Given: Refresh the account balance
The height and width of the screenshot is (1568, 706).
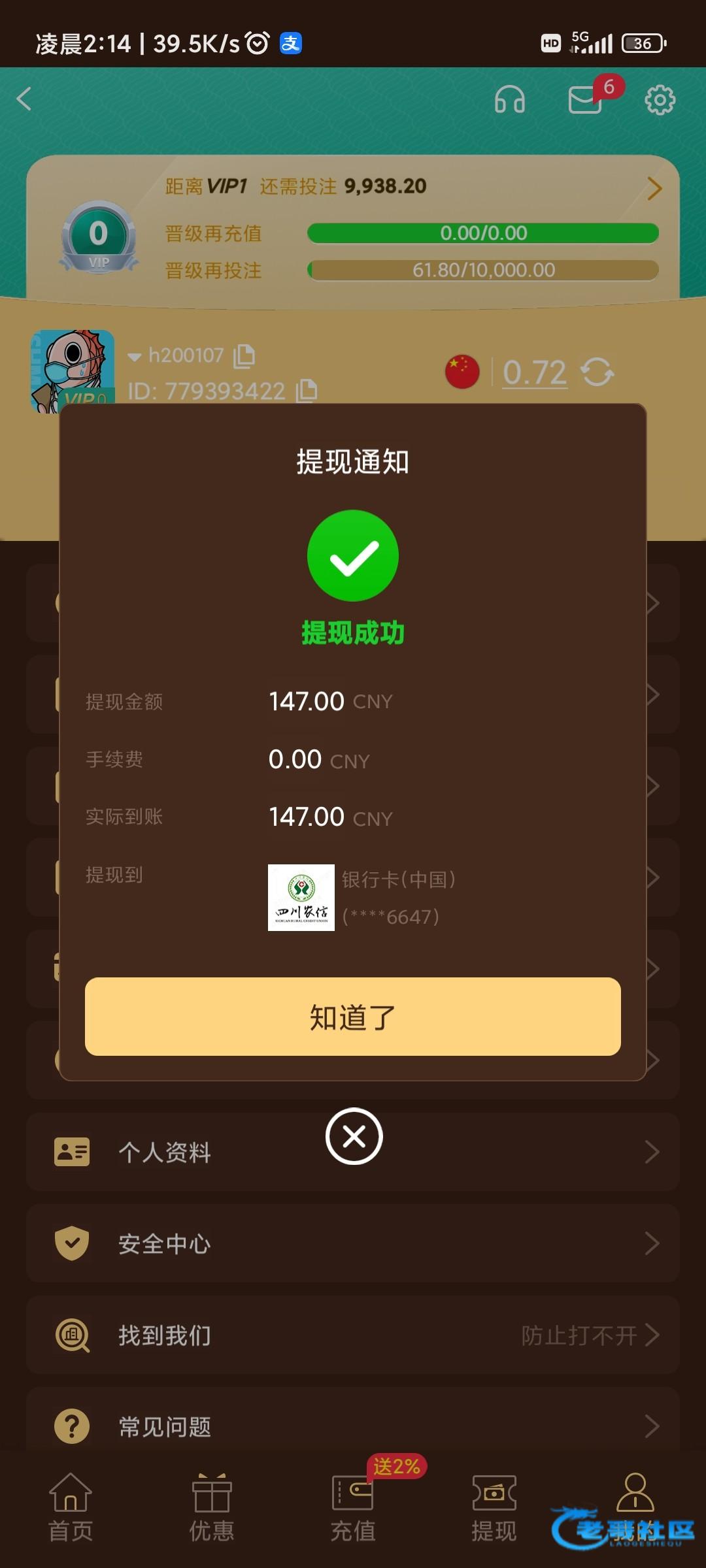Looking at the screenshot, I should click(597, 372).
